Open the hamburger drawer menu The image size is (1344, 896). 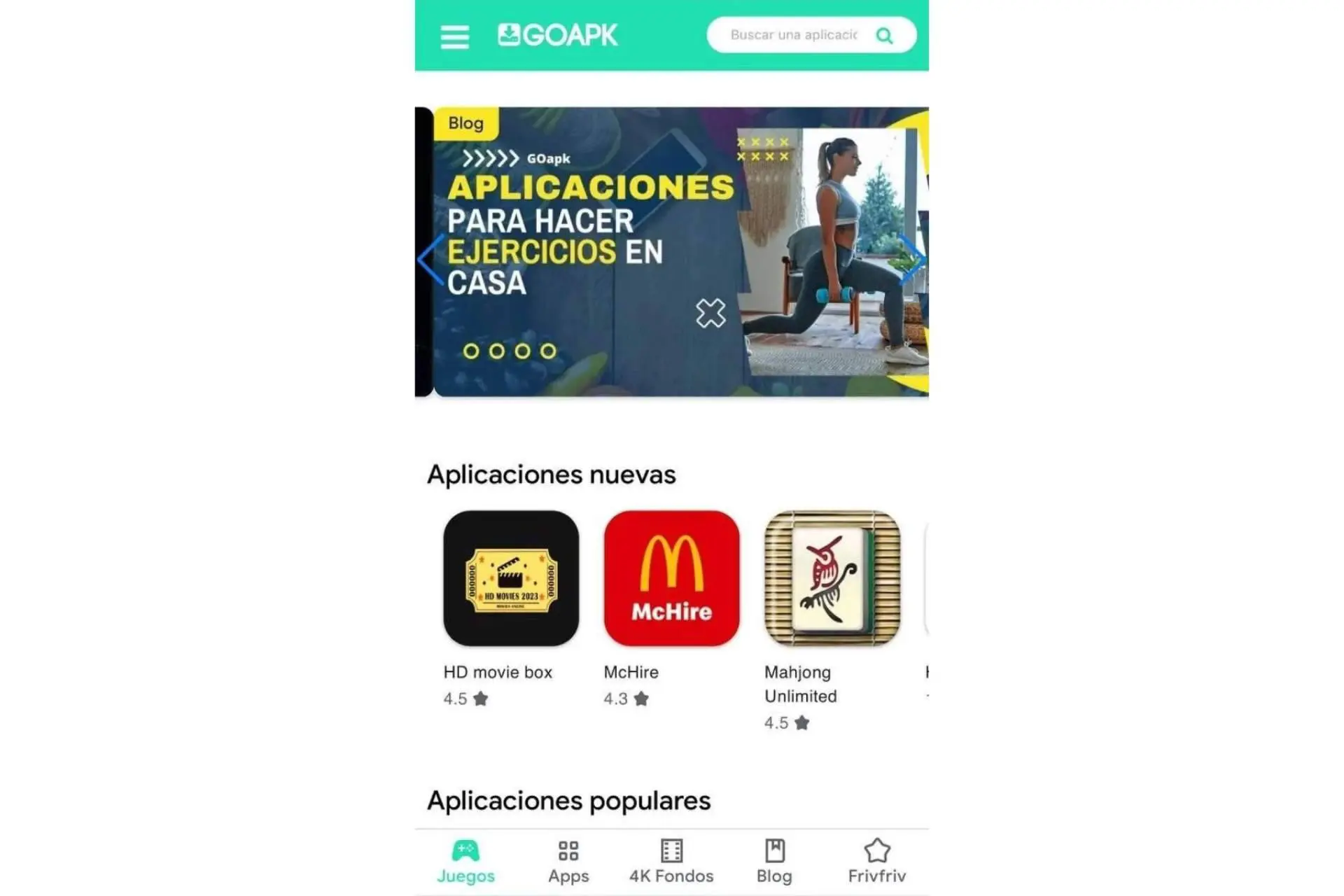coord(454,36)
